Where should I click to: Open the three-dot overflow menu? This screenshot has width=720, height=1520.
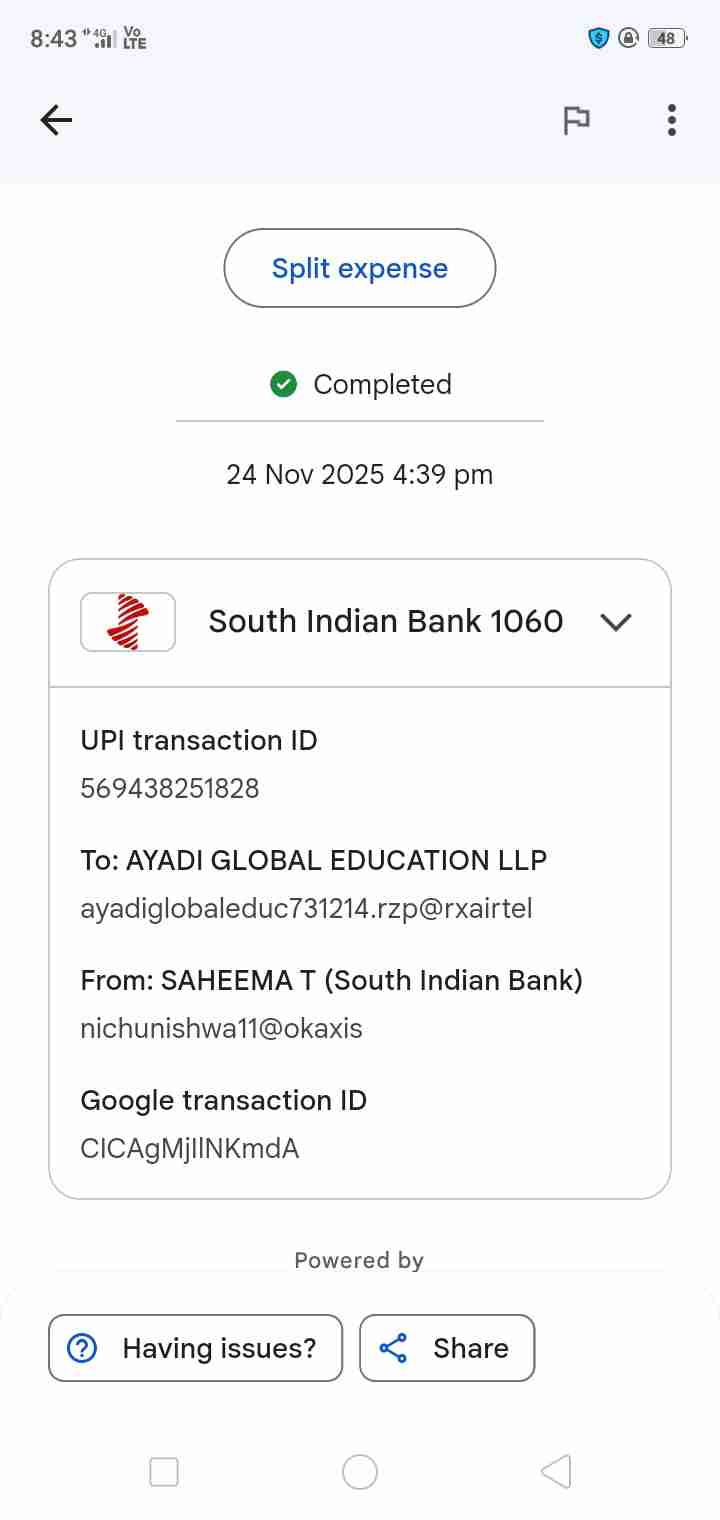coord(671,121)
